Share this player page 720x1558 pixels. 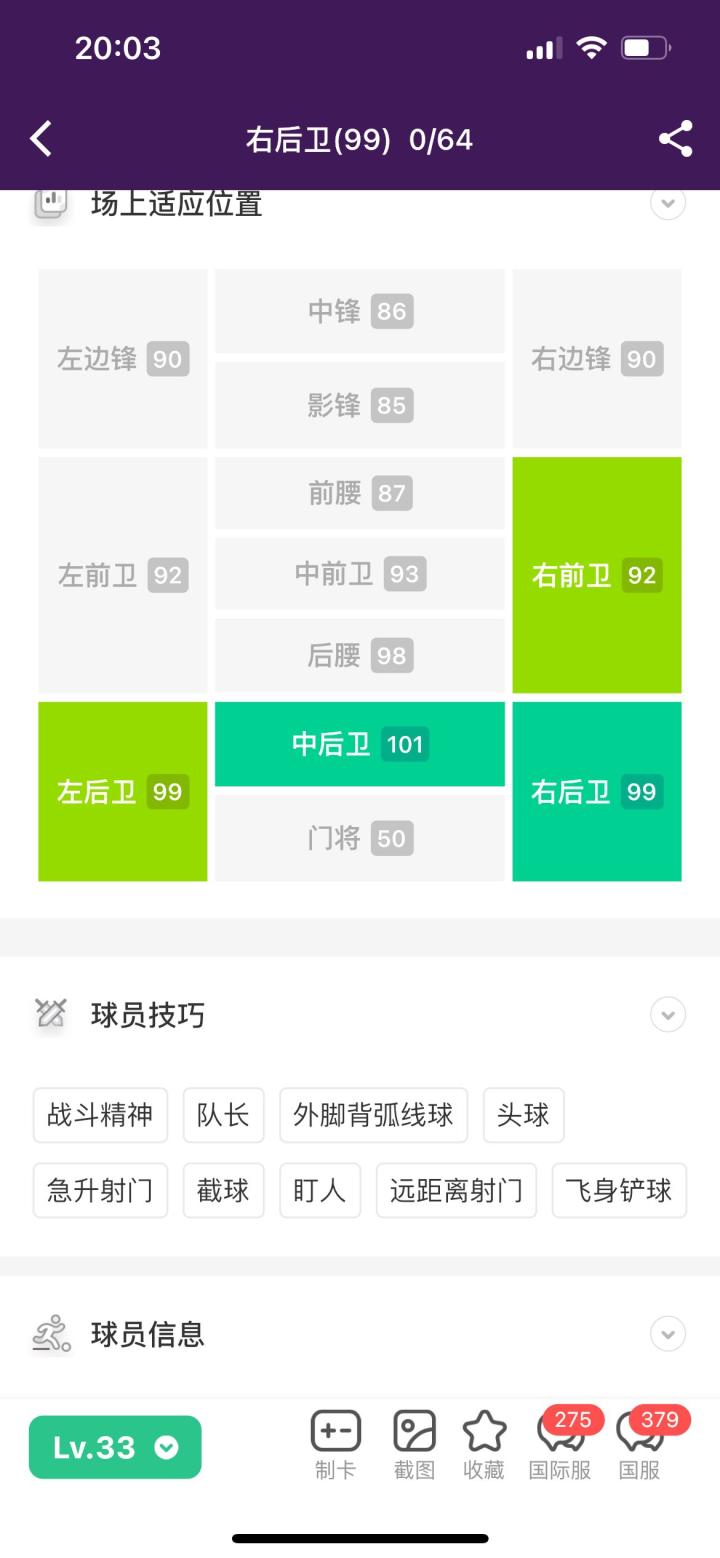pos(676,139)
